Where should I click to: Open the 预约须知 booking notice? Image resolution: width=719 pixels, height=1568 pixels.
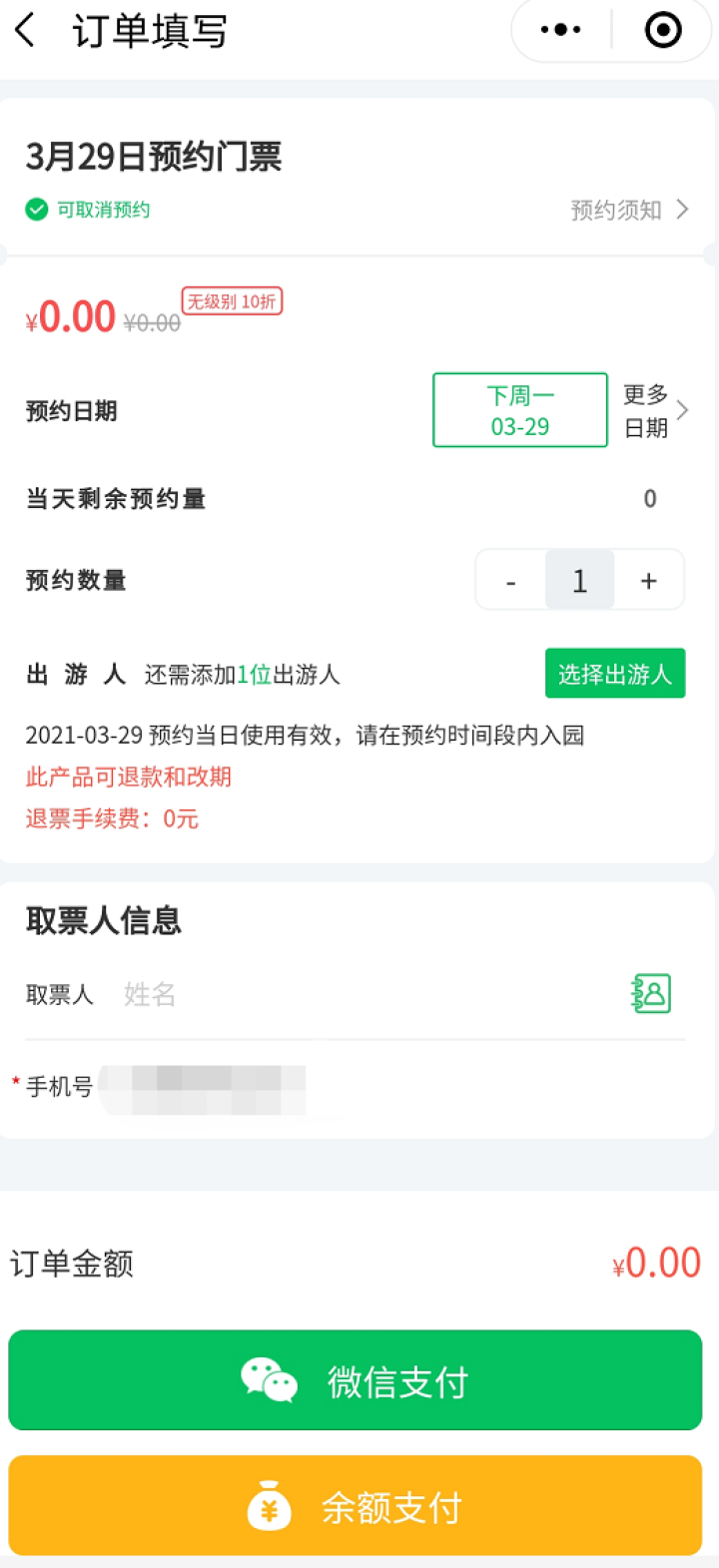pyautogui.click(x=629, y=210)
